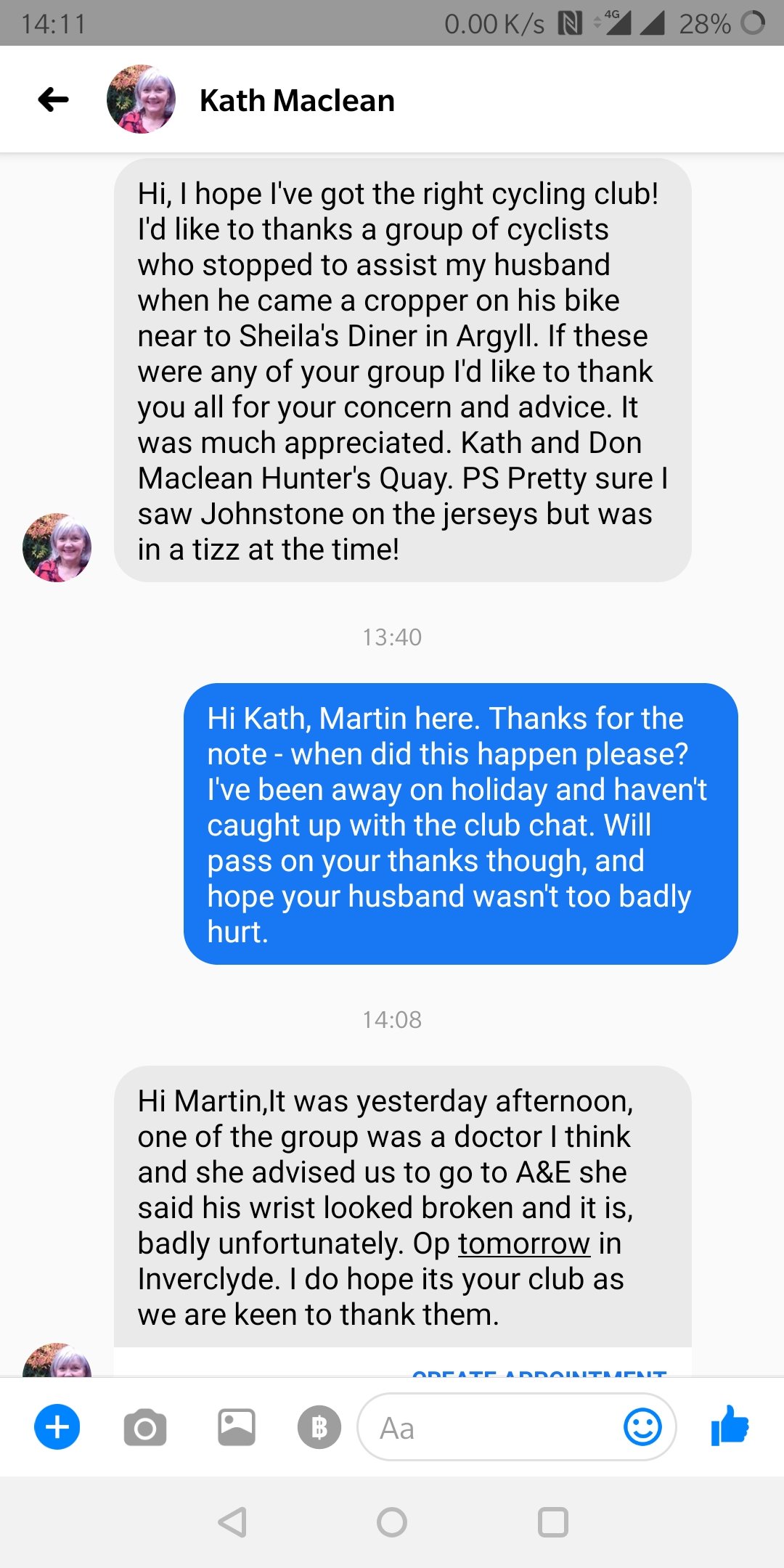The width and height of the screenshot is (784, 1568).
Task: Open the blue plus more-actions button
Action: [x=57, y=1427]
